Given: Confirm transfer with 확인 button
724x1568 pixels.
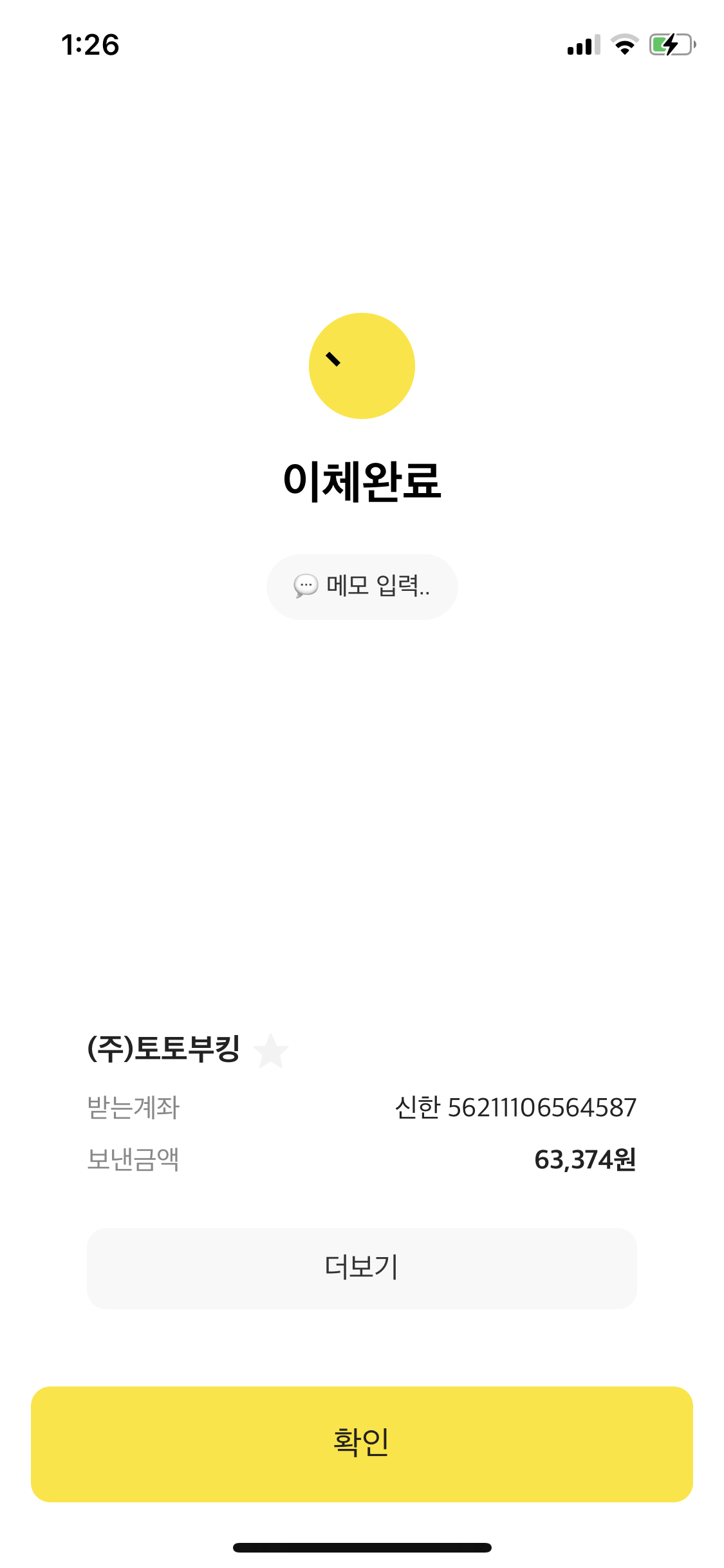Looking at the screenshot, I should [x=362, y=1444].
